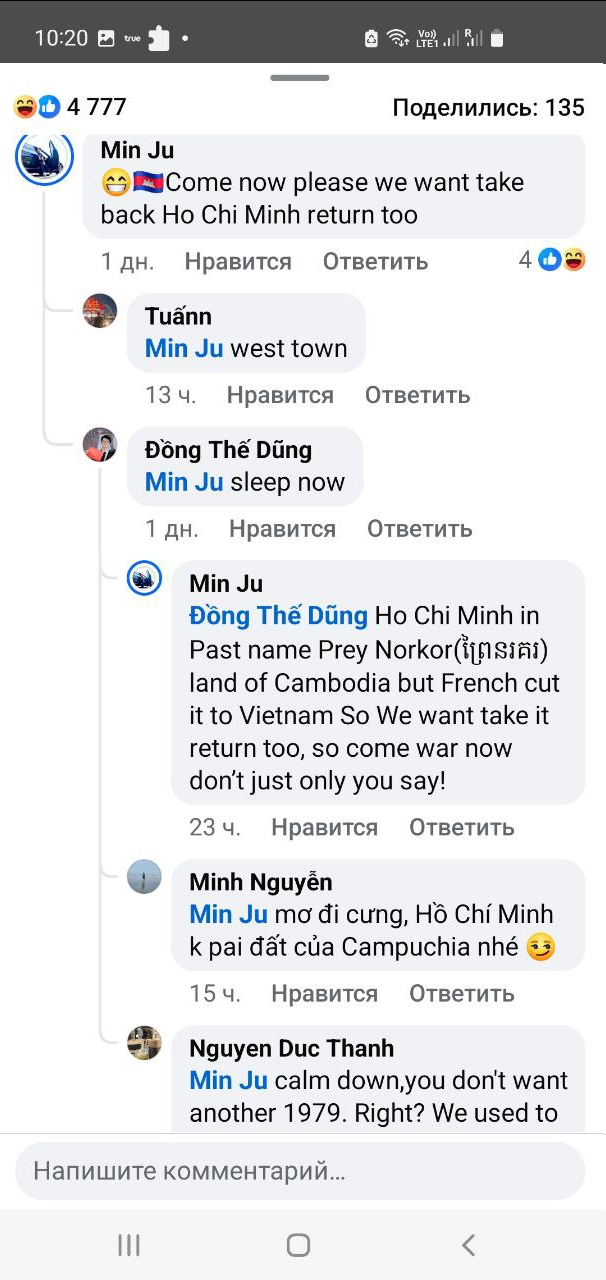Open Minh Nguyễn's profile avatar
This screenshot has width=606, height=1280.
pyautogui.click(x=144, y=877)
